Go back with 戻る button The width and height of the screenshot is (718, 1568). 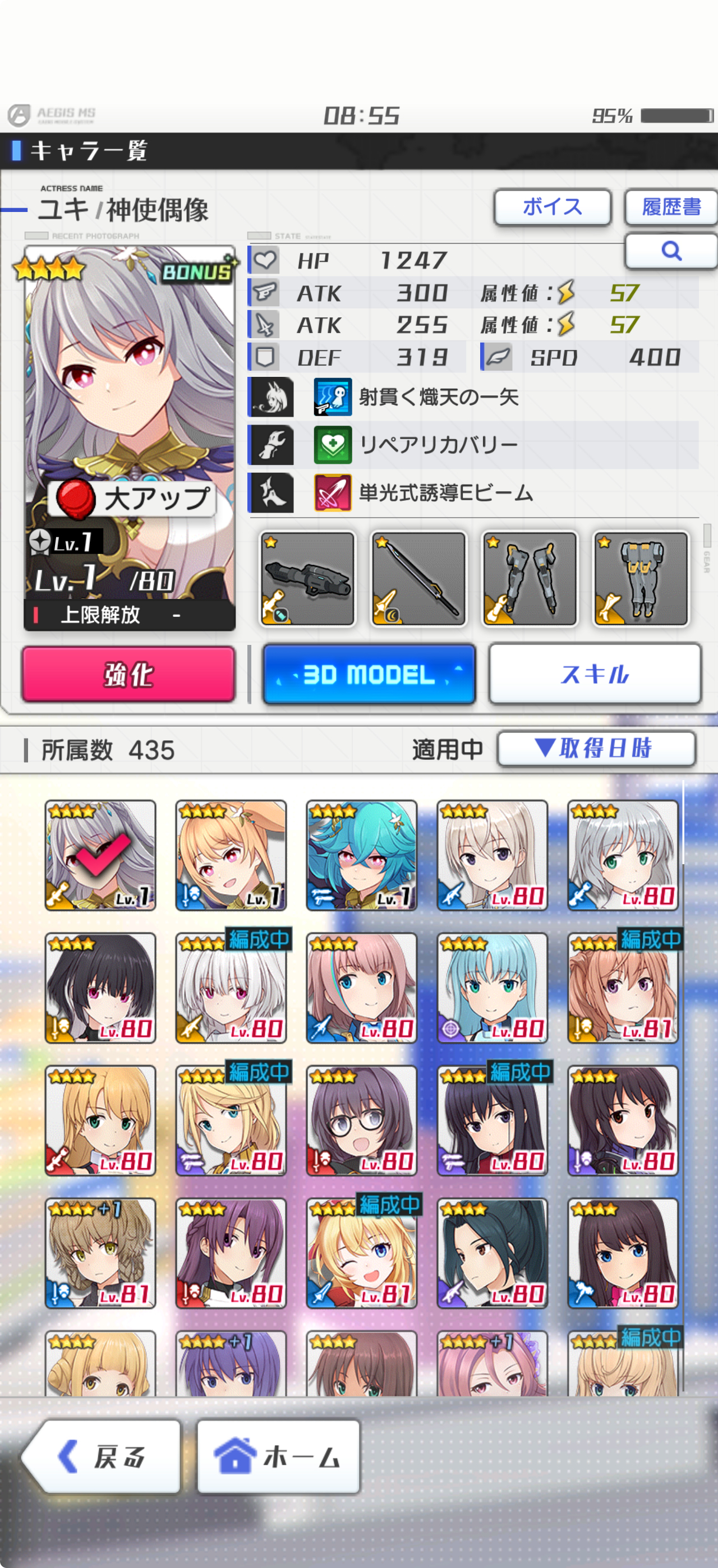click(x=102, y=1456)
